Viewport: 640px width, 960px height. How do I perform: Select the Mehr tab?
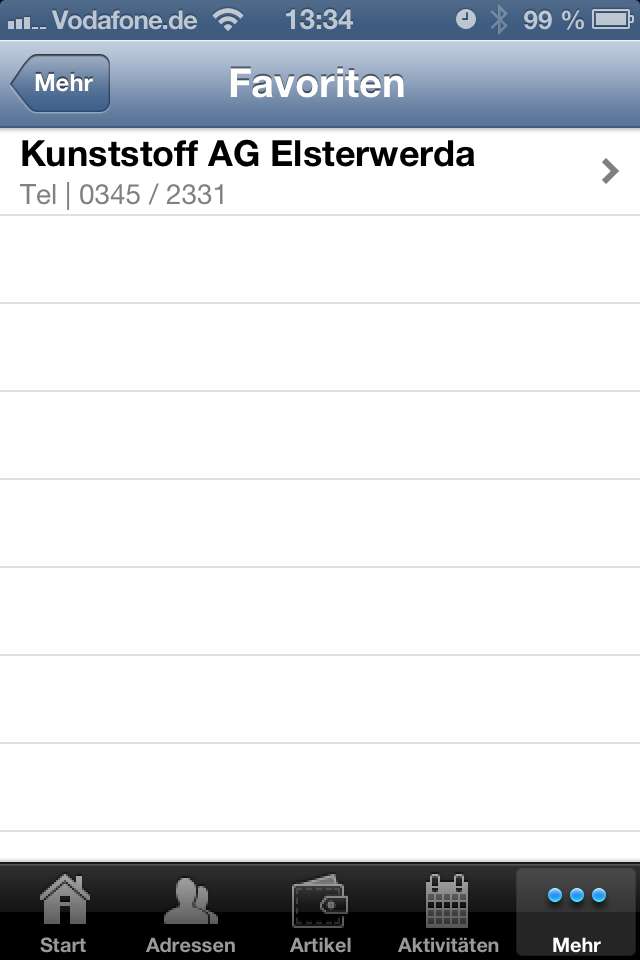(577, 913)
